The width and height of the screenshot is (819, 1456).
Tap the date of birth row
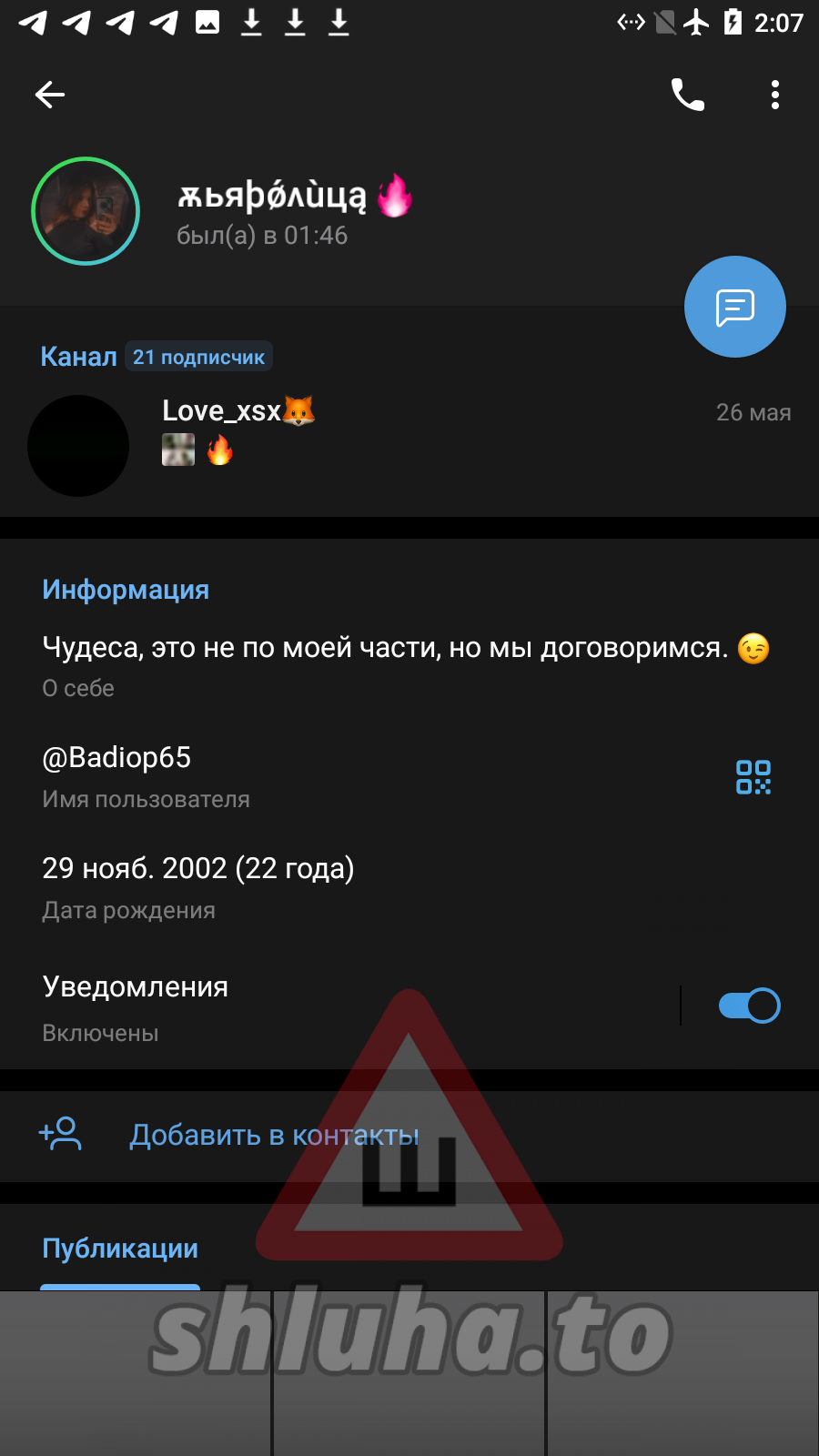click(x=273, y=887)
